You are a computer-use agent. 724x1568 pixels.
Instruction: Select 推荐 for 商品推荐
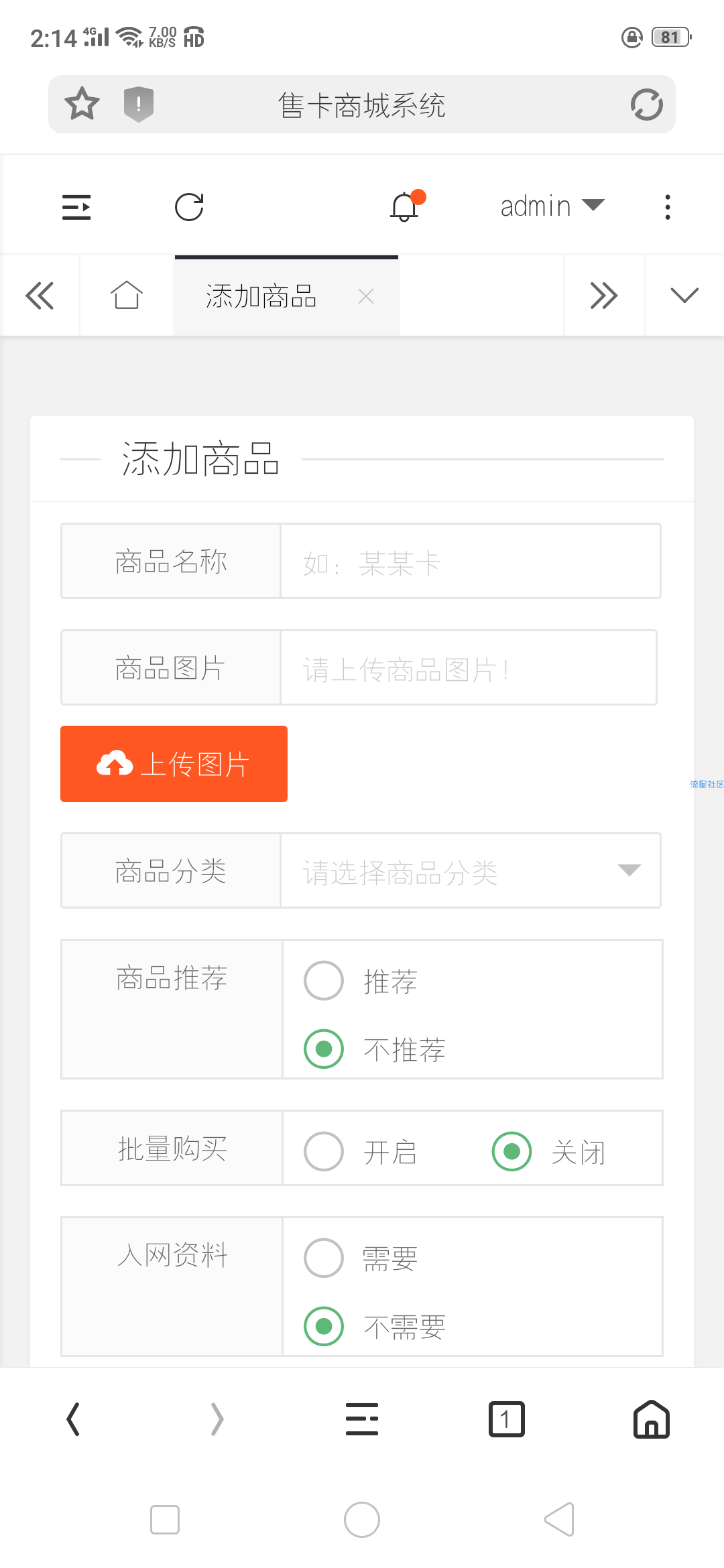pos(324,981)
